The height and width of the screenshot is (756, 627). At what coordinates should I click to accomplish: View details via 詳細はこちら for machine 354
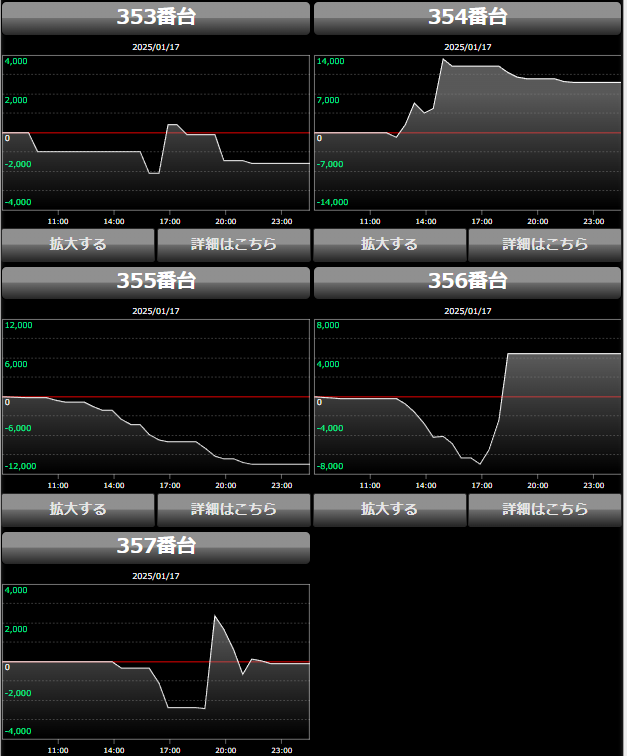click(x=545, y=244)
